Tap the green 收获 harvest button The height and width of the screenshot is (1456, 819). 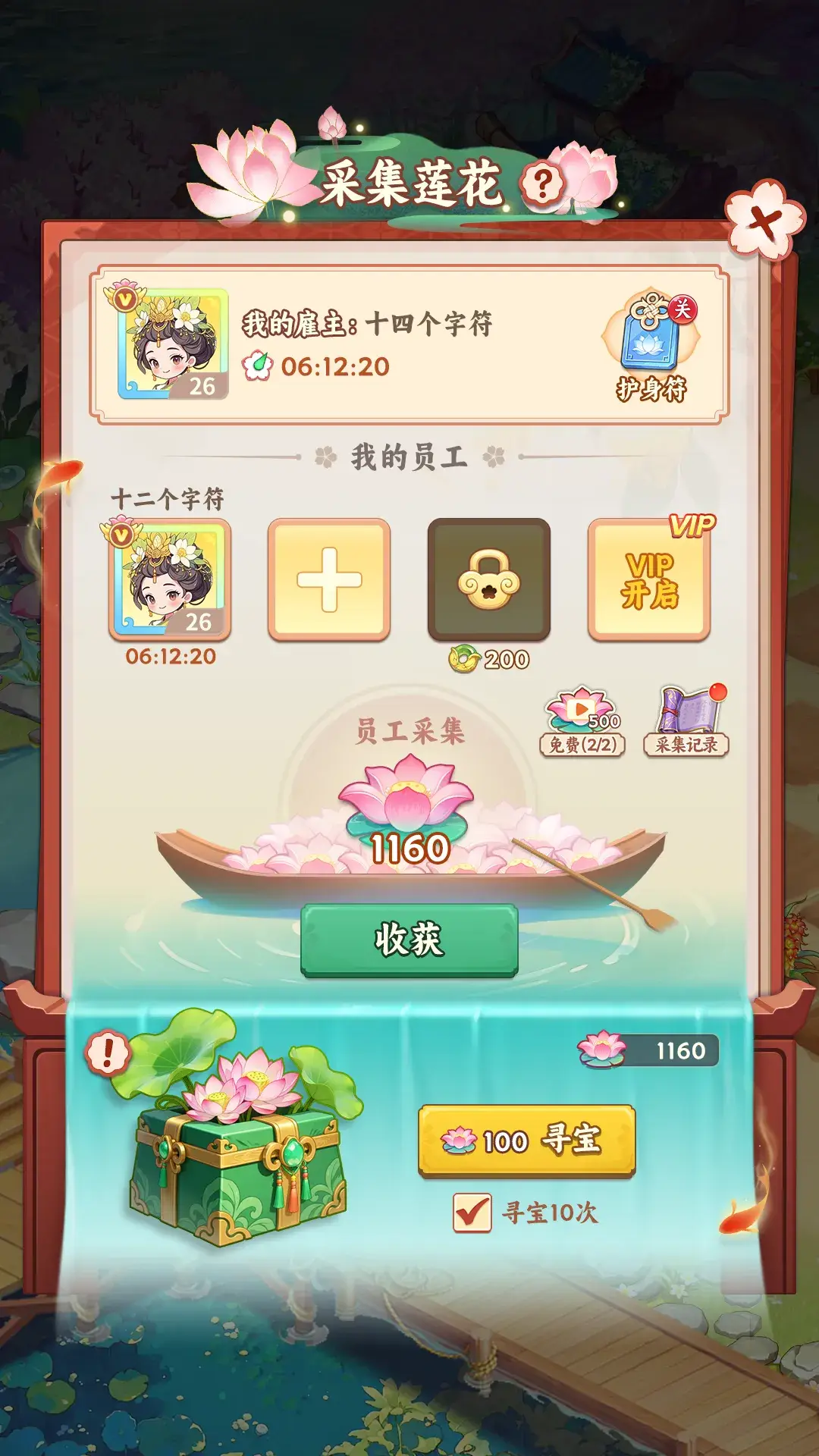[409, 940]
